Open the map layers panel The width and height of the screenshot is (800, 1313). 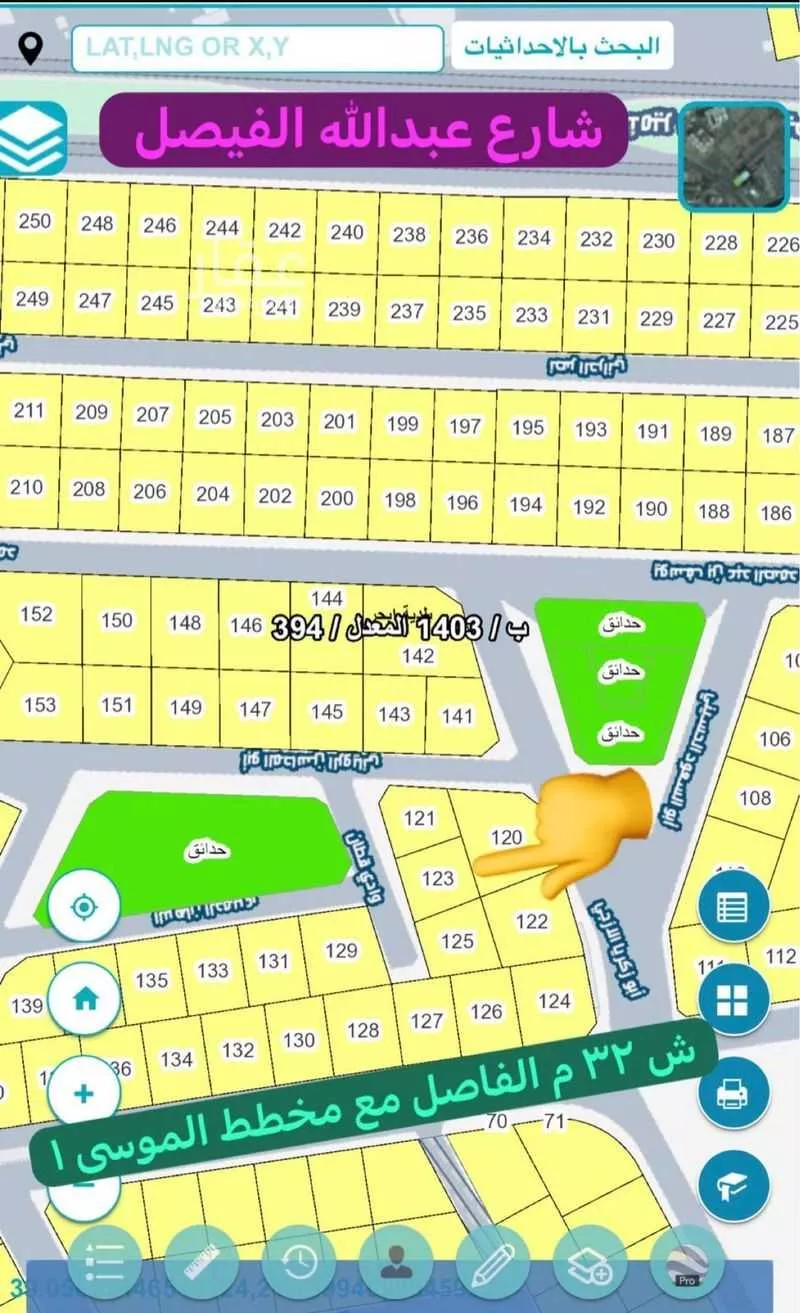point(33,139)
